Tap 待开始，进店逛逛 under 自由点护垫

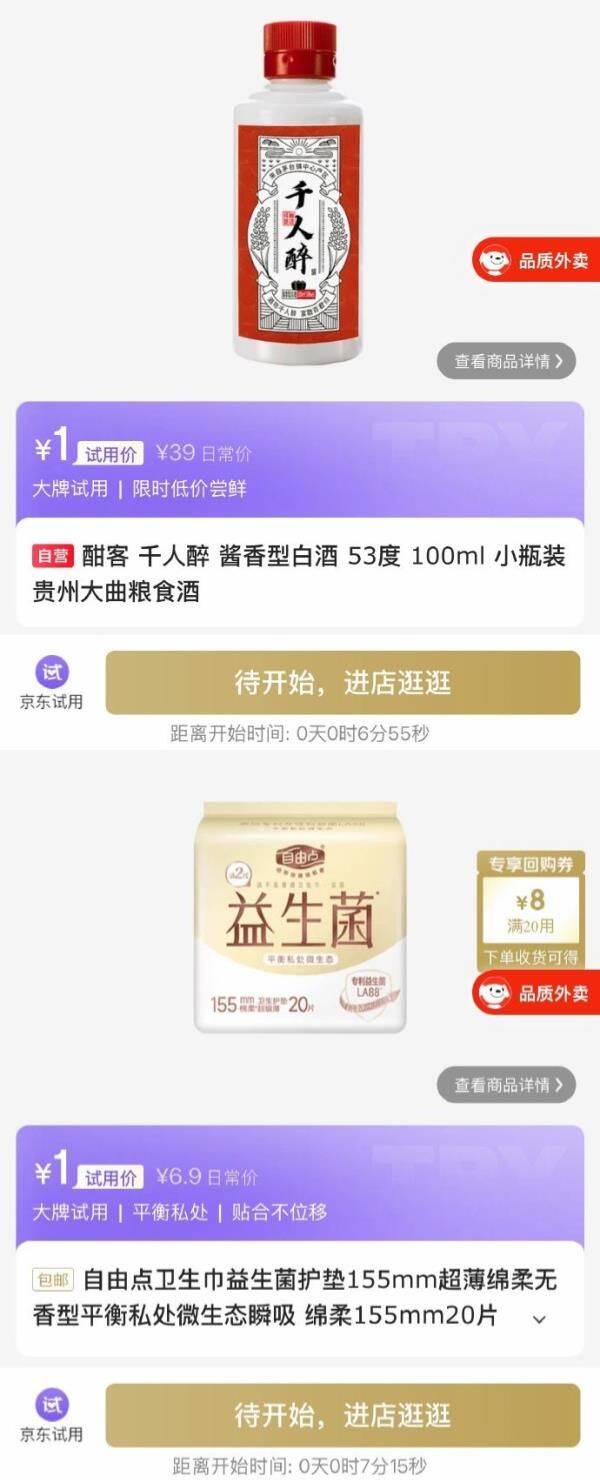[342, 1415]
